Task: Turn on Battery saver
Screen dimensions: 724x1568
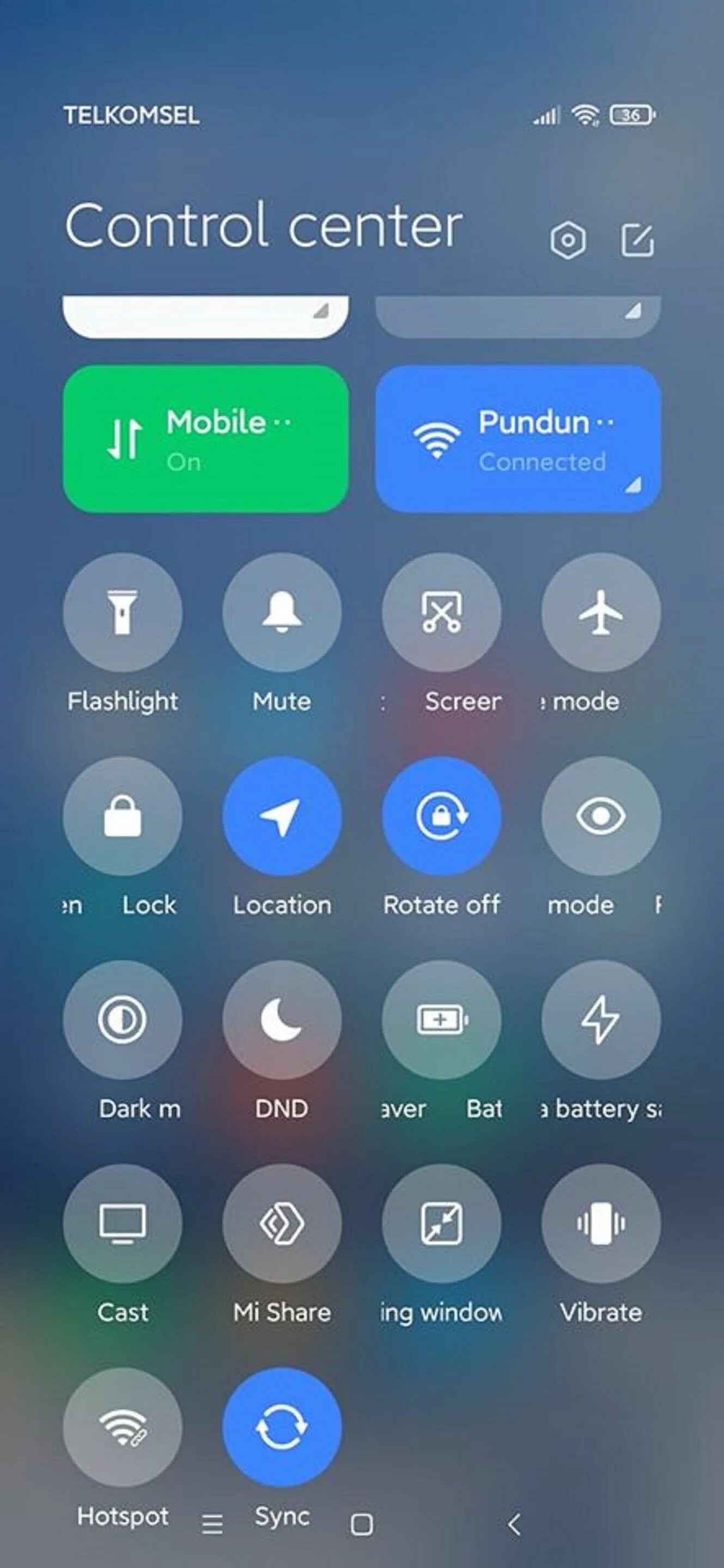Action: coord(441,1020)
